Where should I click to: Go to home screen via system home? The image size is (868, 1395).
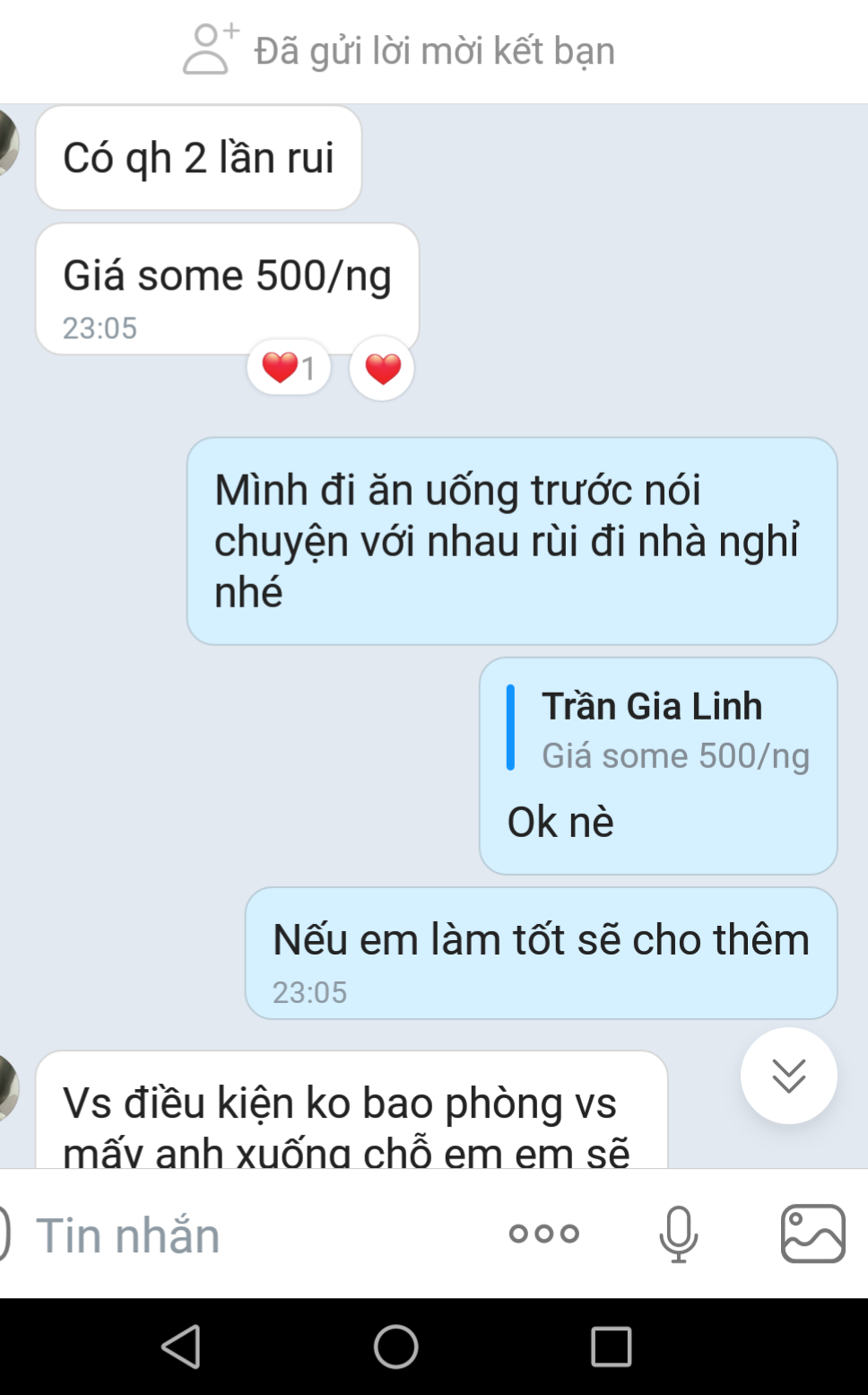pyautogui.click(x=395, y=1346)
